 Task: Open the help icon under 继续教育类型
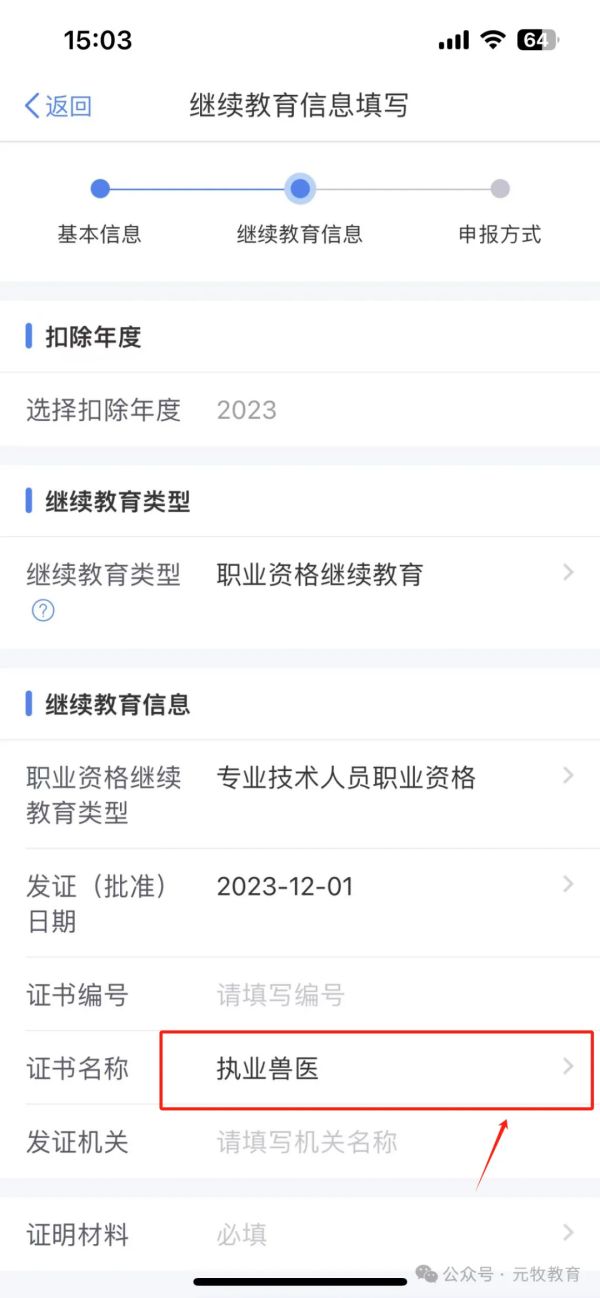pos(43,611)
